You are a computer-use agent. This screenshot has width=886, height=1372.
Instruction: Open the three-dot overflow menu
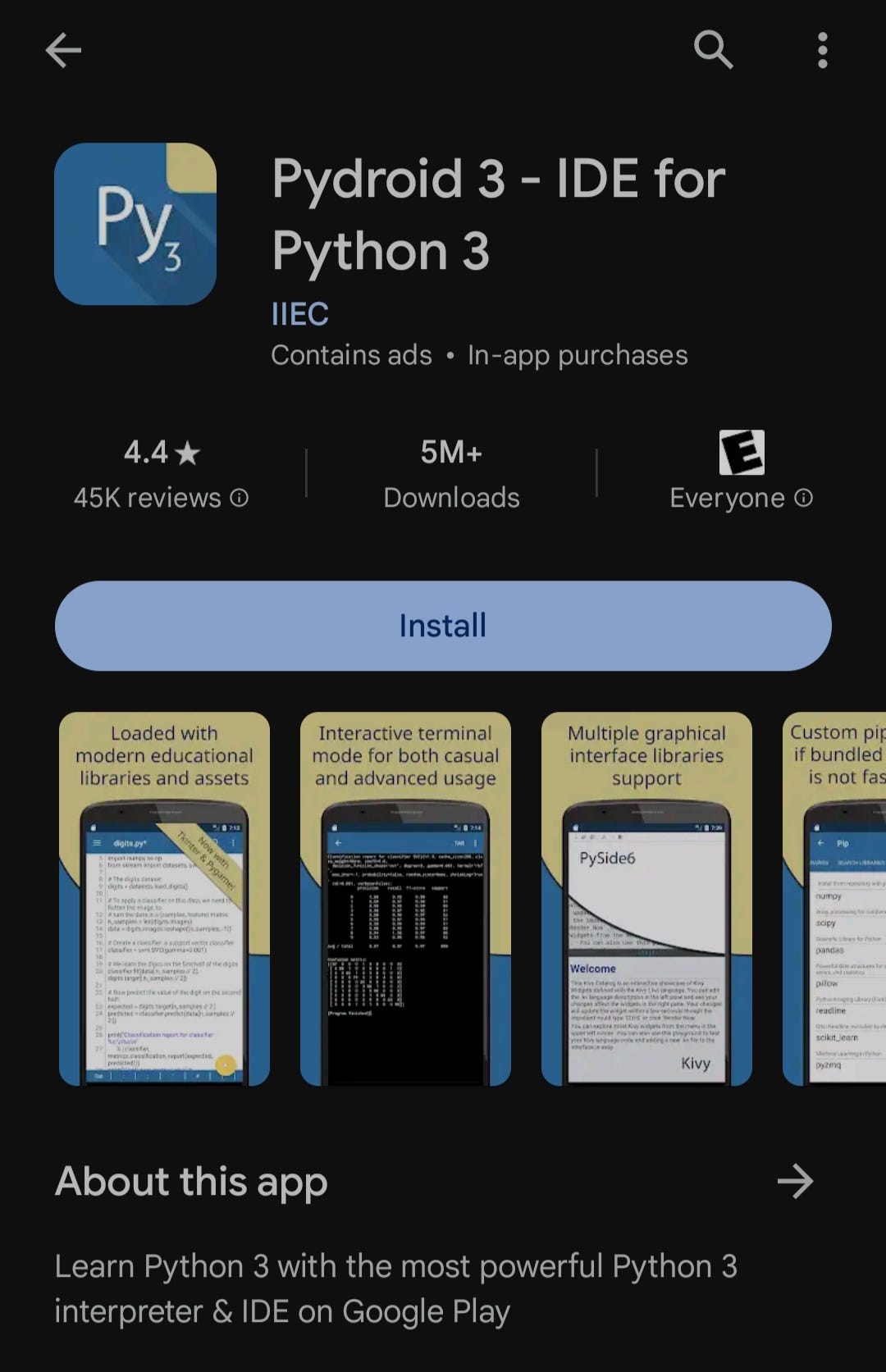(822, 51)
